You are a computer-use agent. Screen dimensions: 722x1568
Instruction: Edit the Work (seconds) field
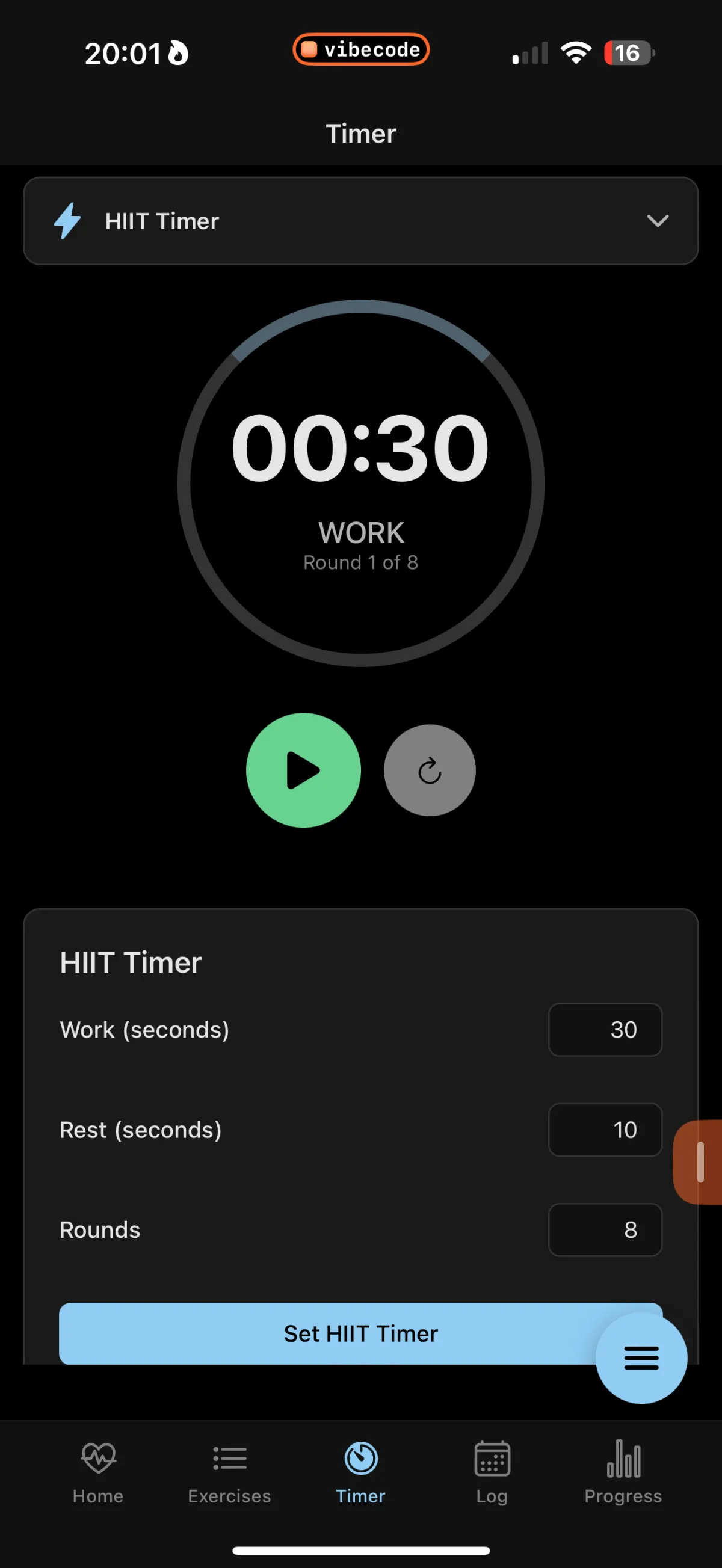pos(605,1029)
